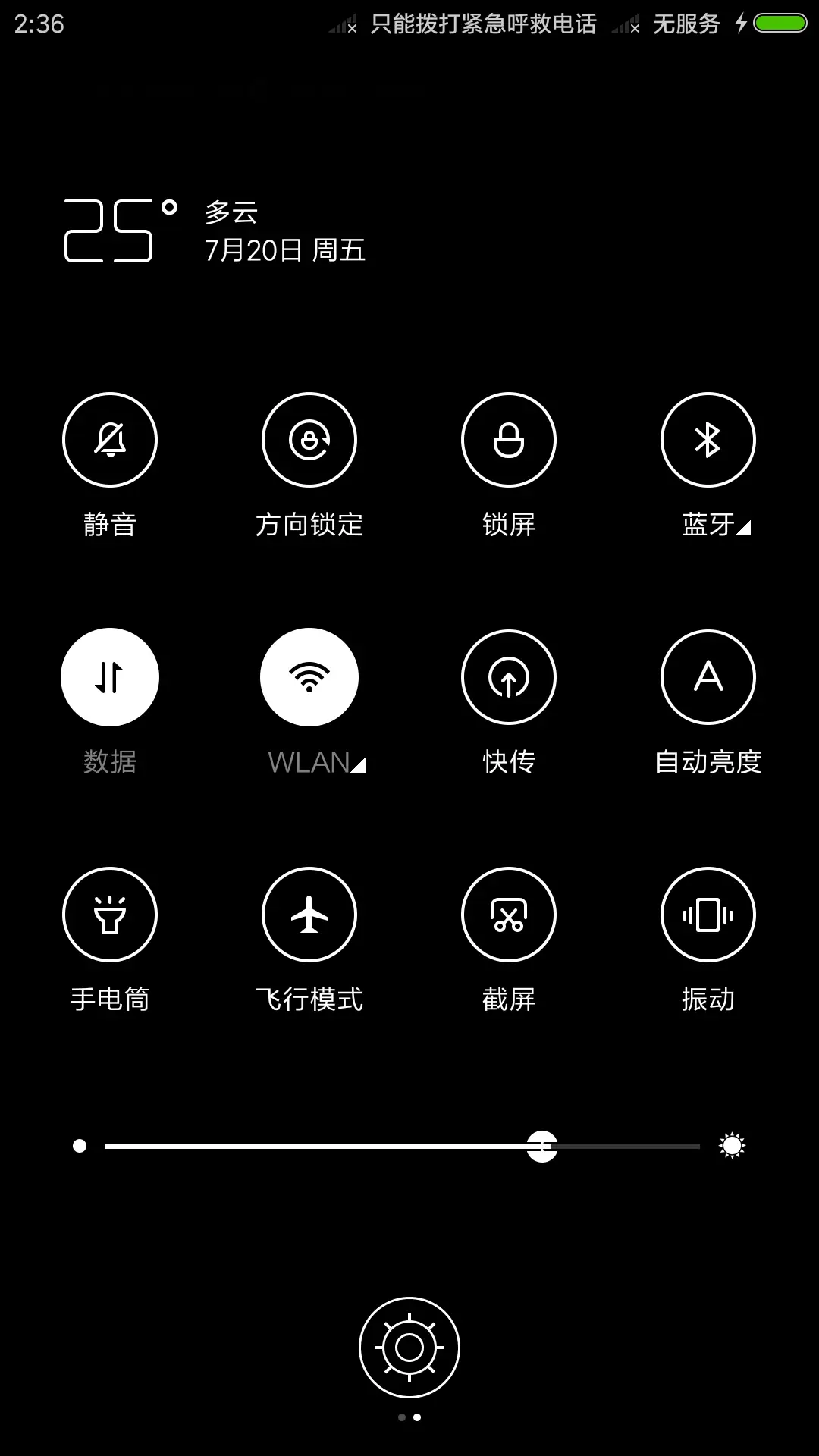Enable automatic brightness (自动亮度)
The width and height of the screenshot is (819, 1456).
(x=708, y=677)
